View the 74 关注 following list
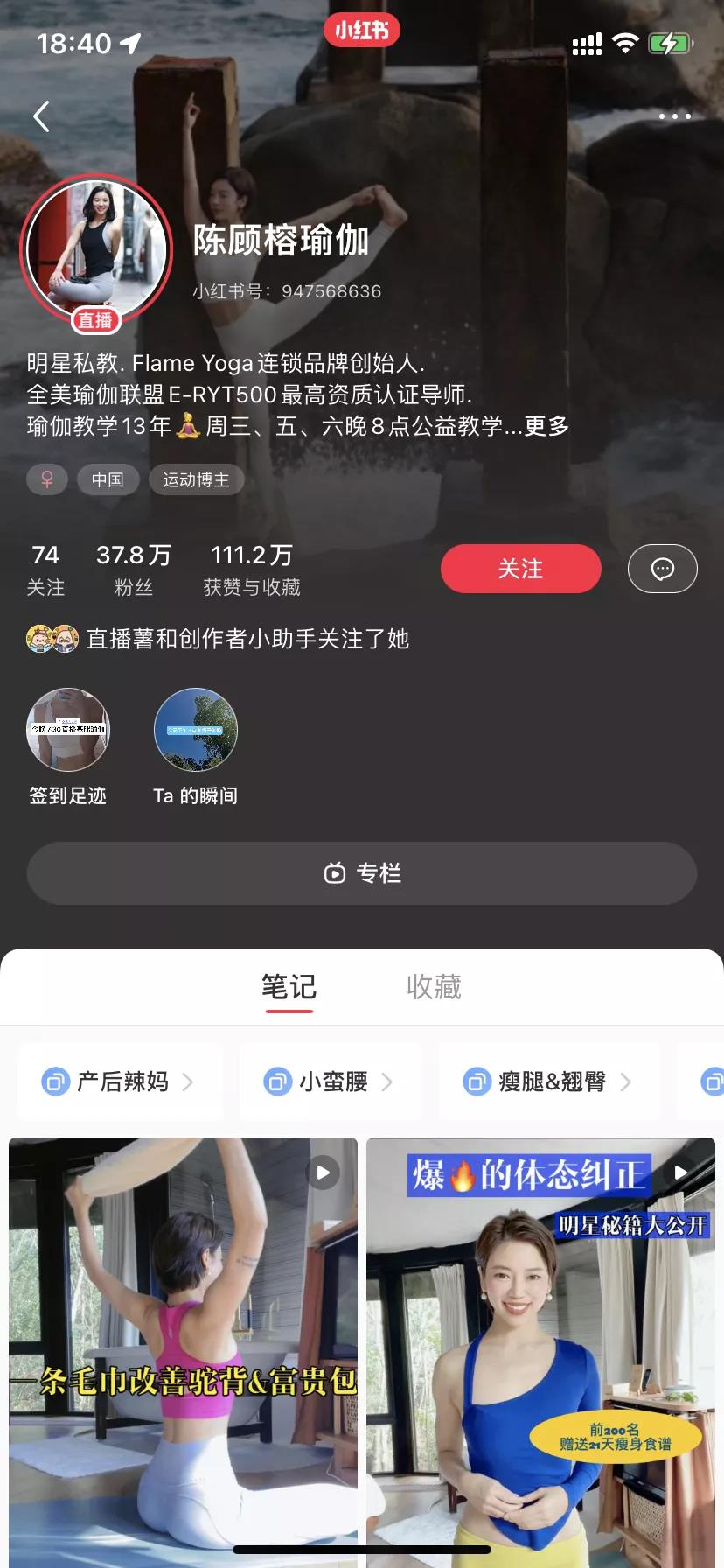Image resolution: width=724 pixels, height=1568 pixels. tap(45, 569)
